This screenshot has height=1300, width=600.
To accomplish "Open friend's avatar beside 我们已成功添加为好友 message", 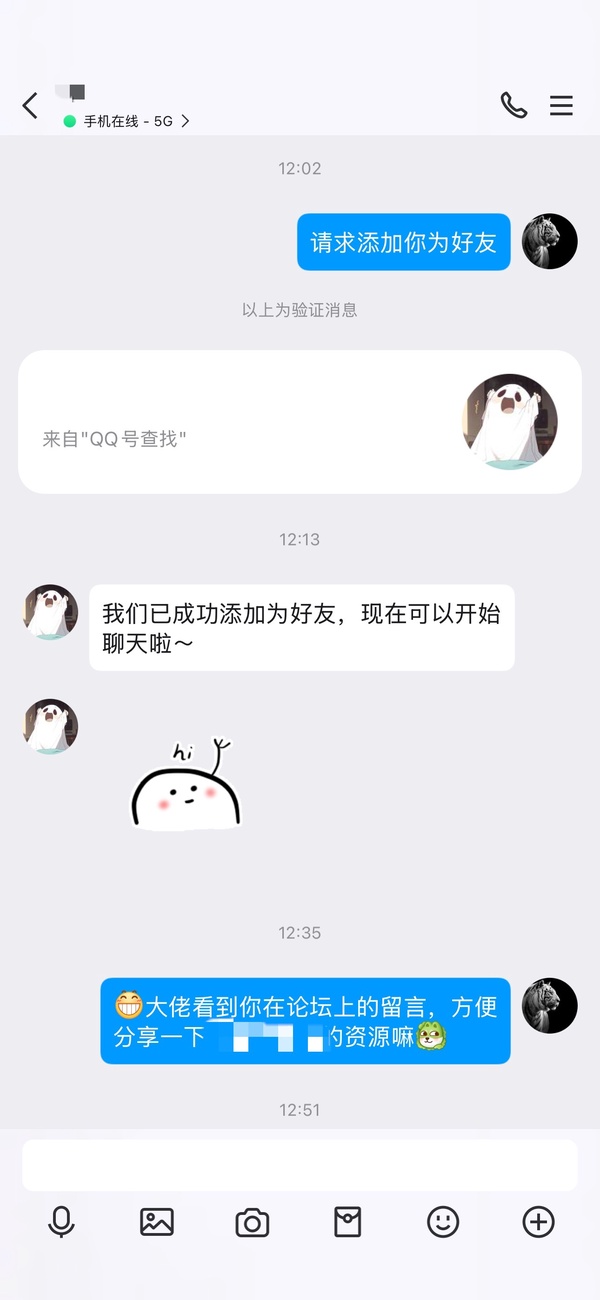I will (50, 612).
